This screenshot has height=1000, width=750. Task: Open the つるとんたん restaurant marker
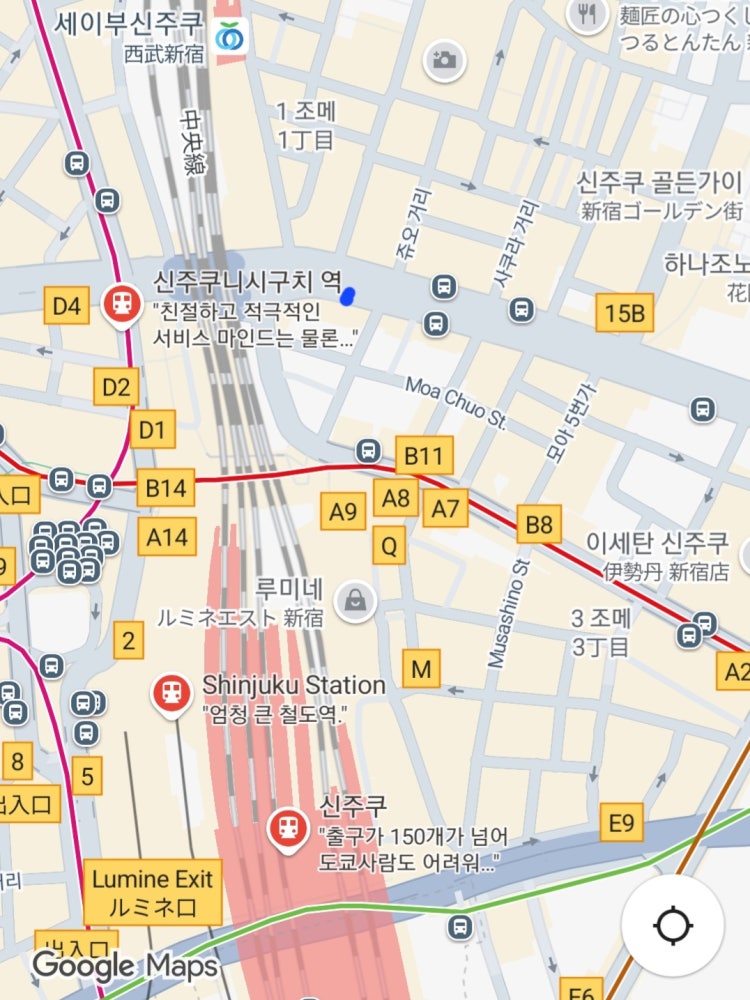coord(588,14)
